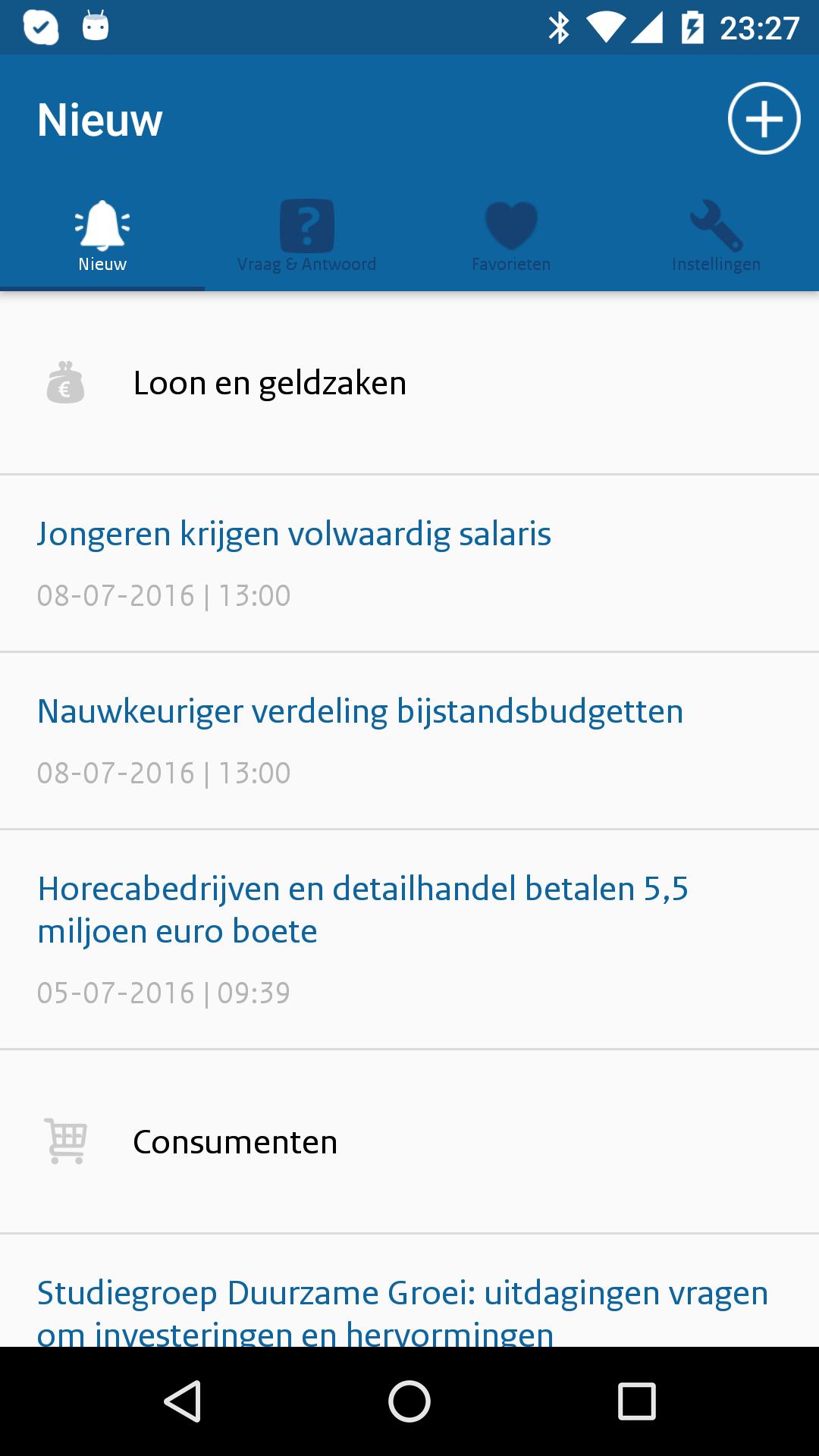This screenshot has width=819, height=1456.
Task: Tap the back triangle in the navigation bar
Action: click(x=184, y=1400)
